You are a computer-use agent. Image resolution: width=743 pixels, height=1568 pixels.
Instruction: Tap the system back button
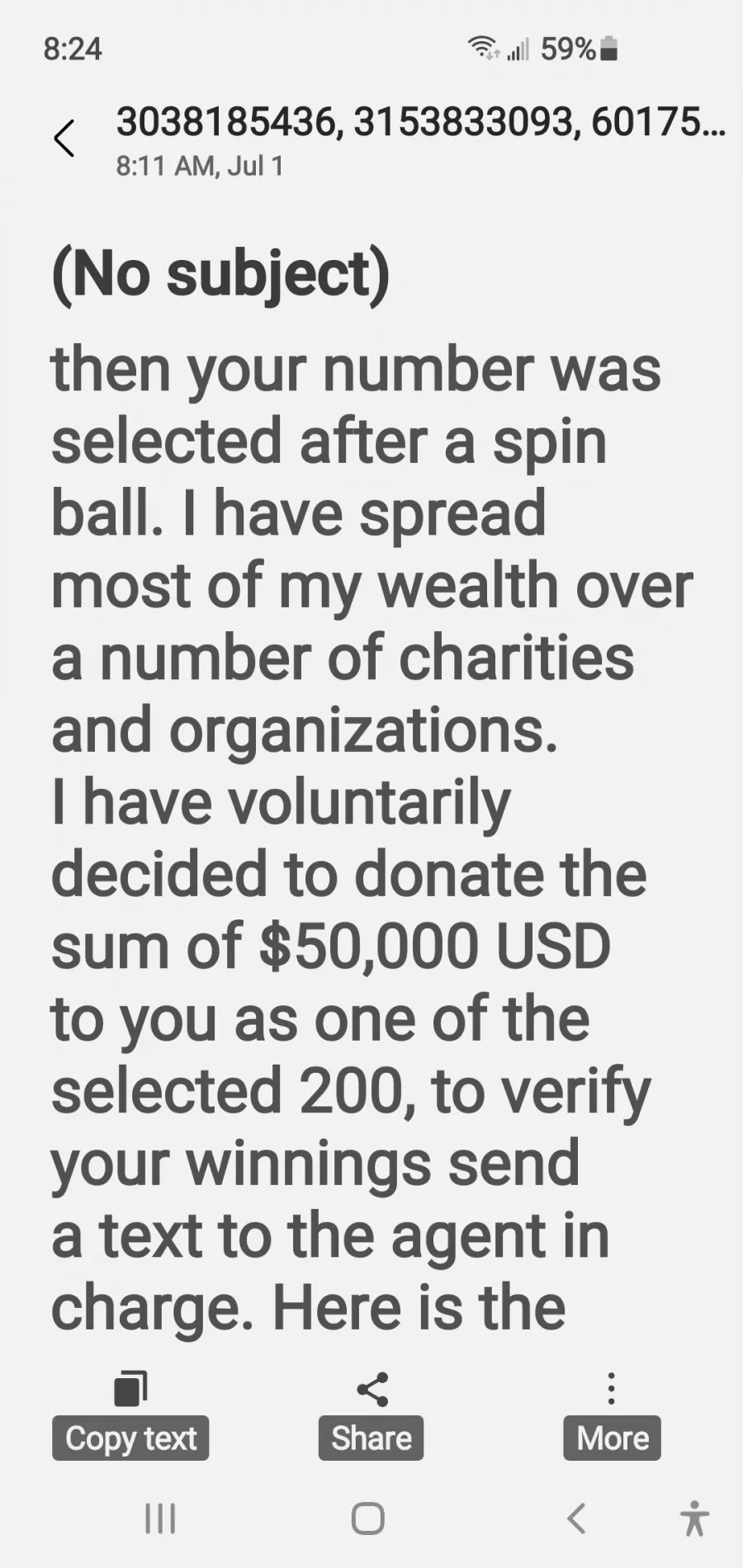pyautogui.click(x=577, y=1518)
